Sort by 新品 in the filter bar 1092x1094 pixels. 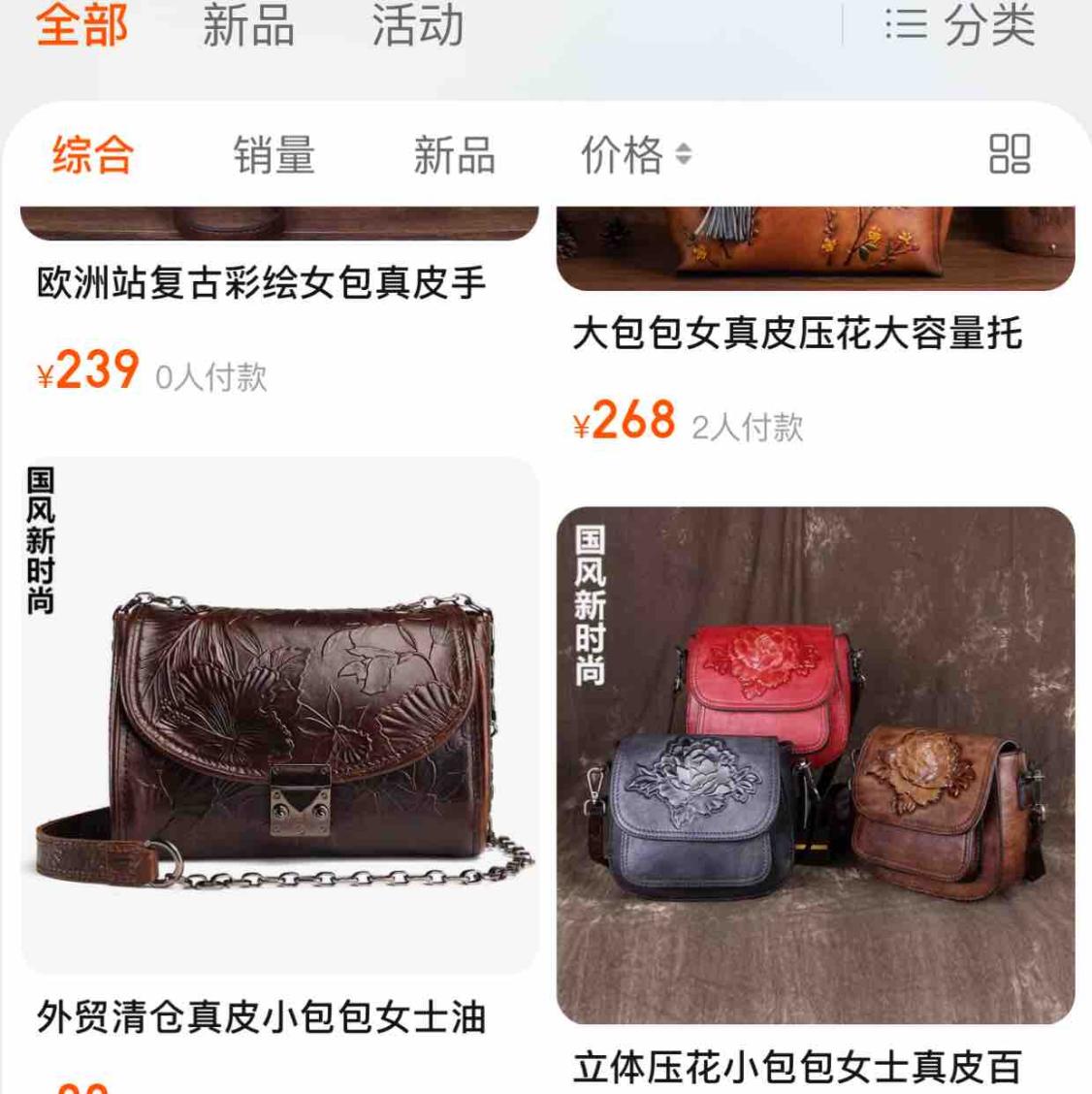(454, 154)
